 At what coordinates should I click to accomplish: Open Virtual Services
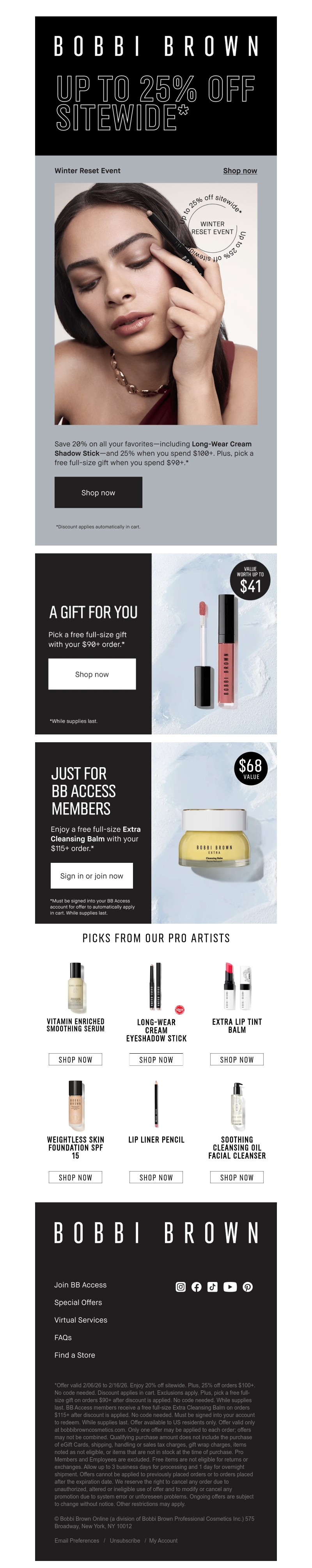pos(80,1320)
